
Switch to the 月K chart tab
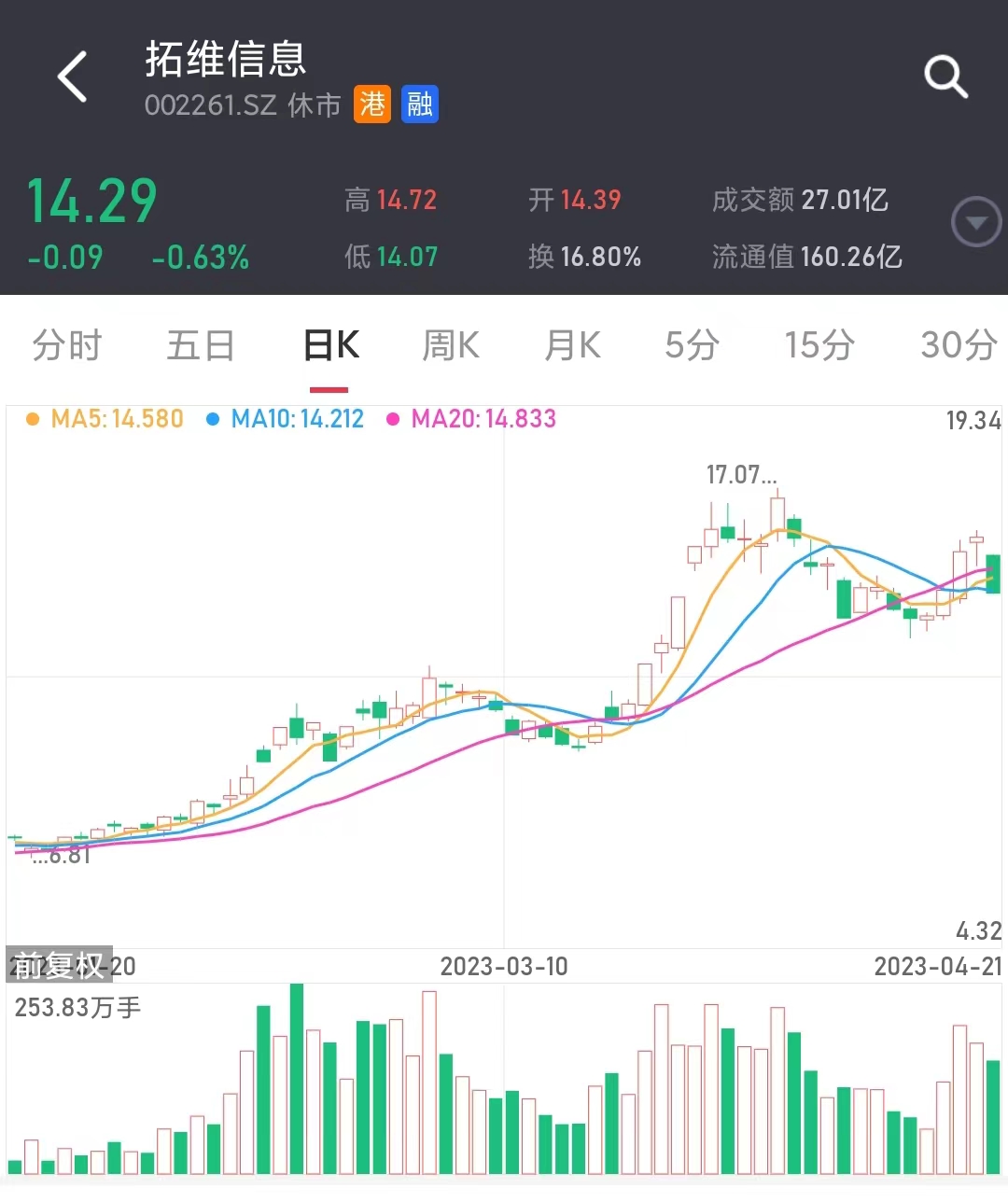pos(572,346)
